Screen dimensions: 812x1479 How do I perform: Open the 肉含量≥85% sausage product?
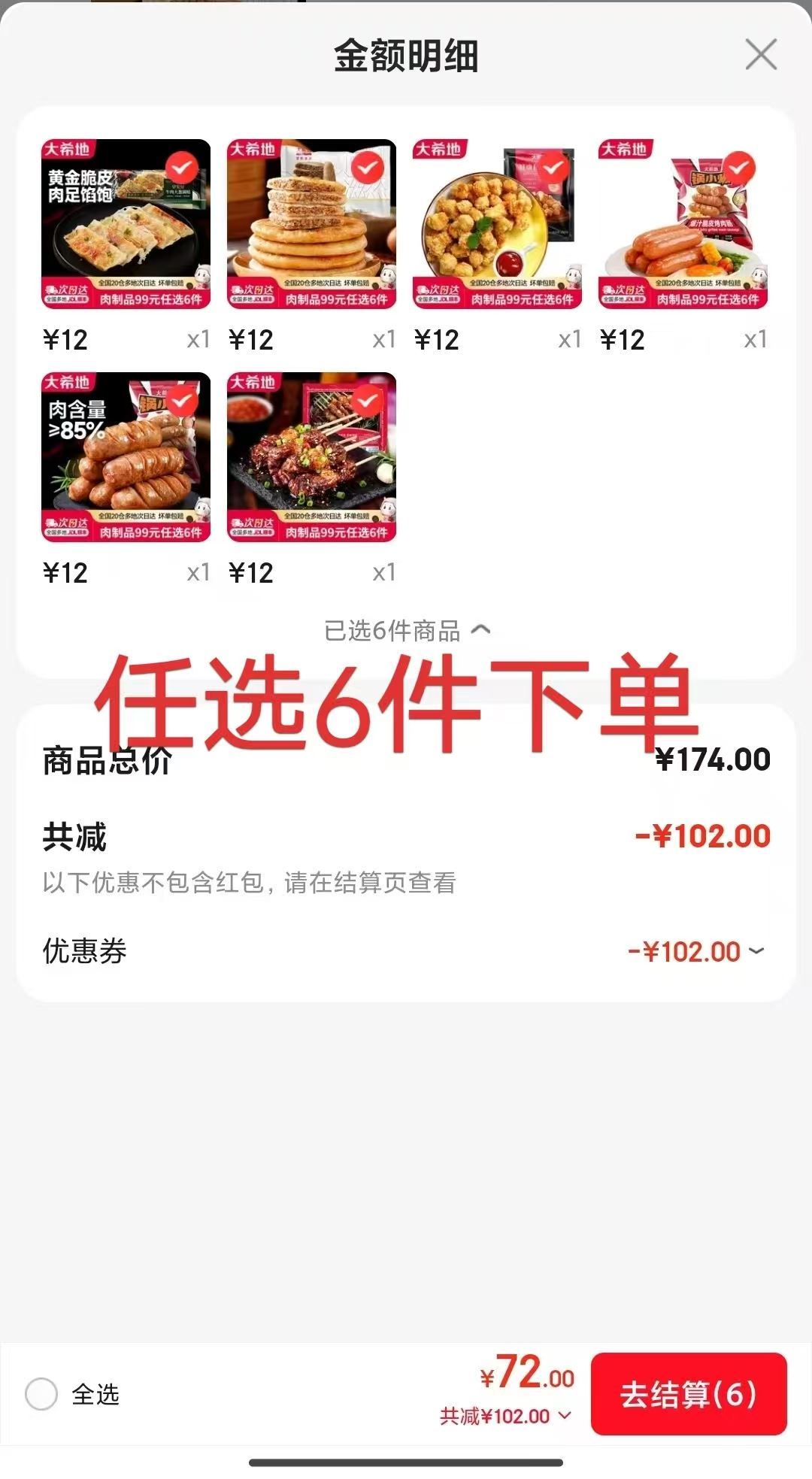(x=126, y=457)
